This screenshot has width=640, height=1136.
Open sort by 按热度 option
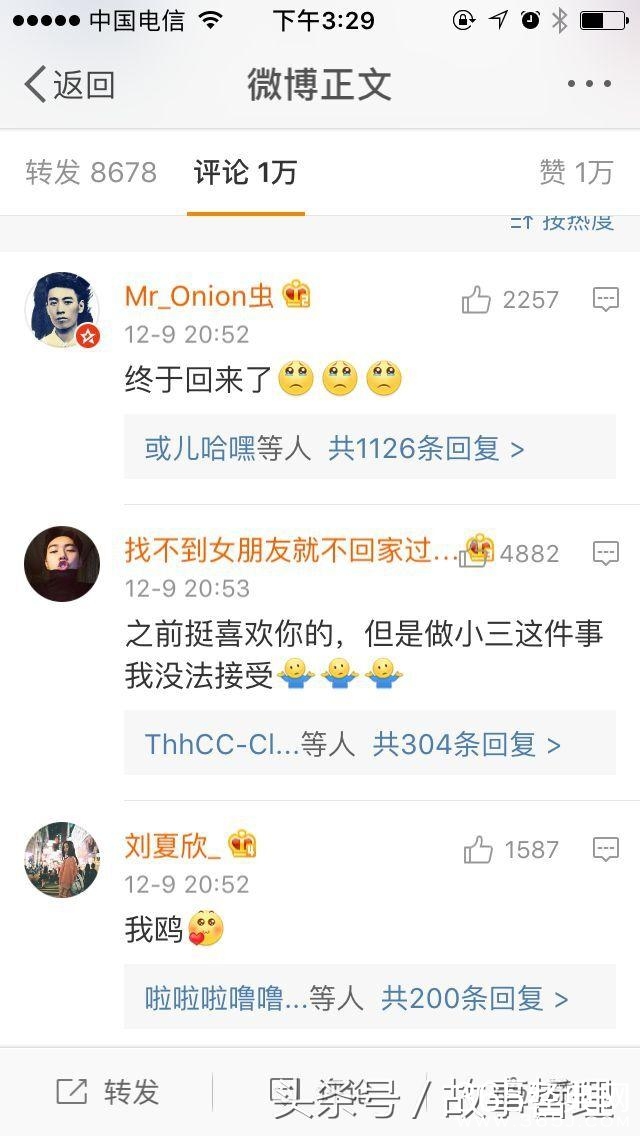(563, 222)
